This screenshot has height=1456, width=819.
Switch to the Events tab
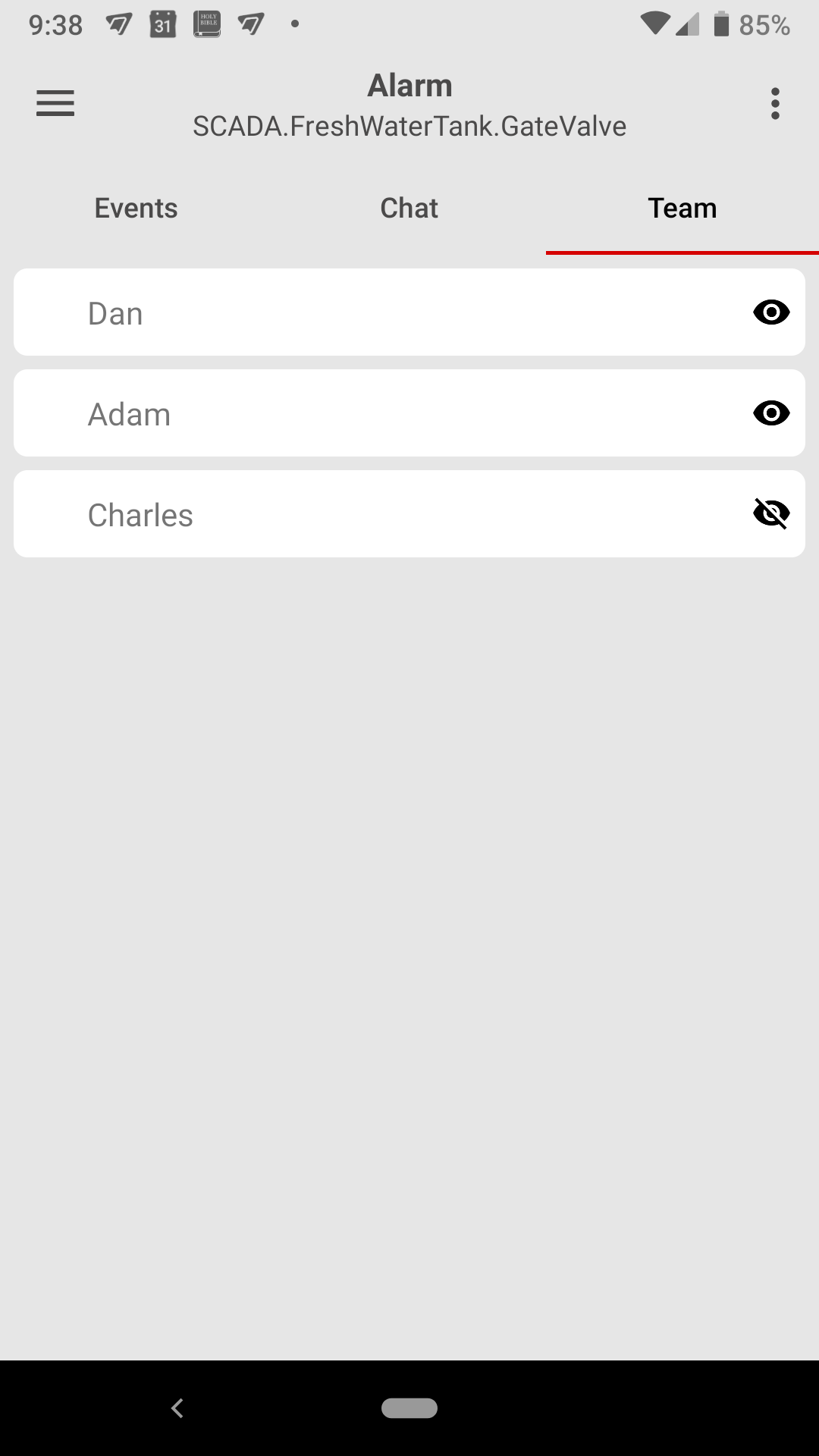(x=136, y=209)
